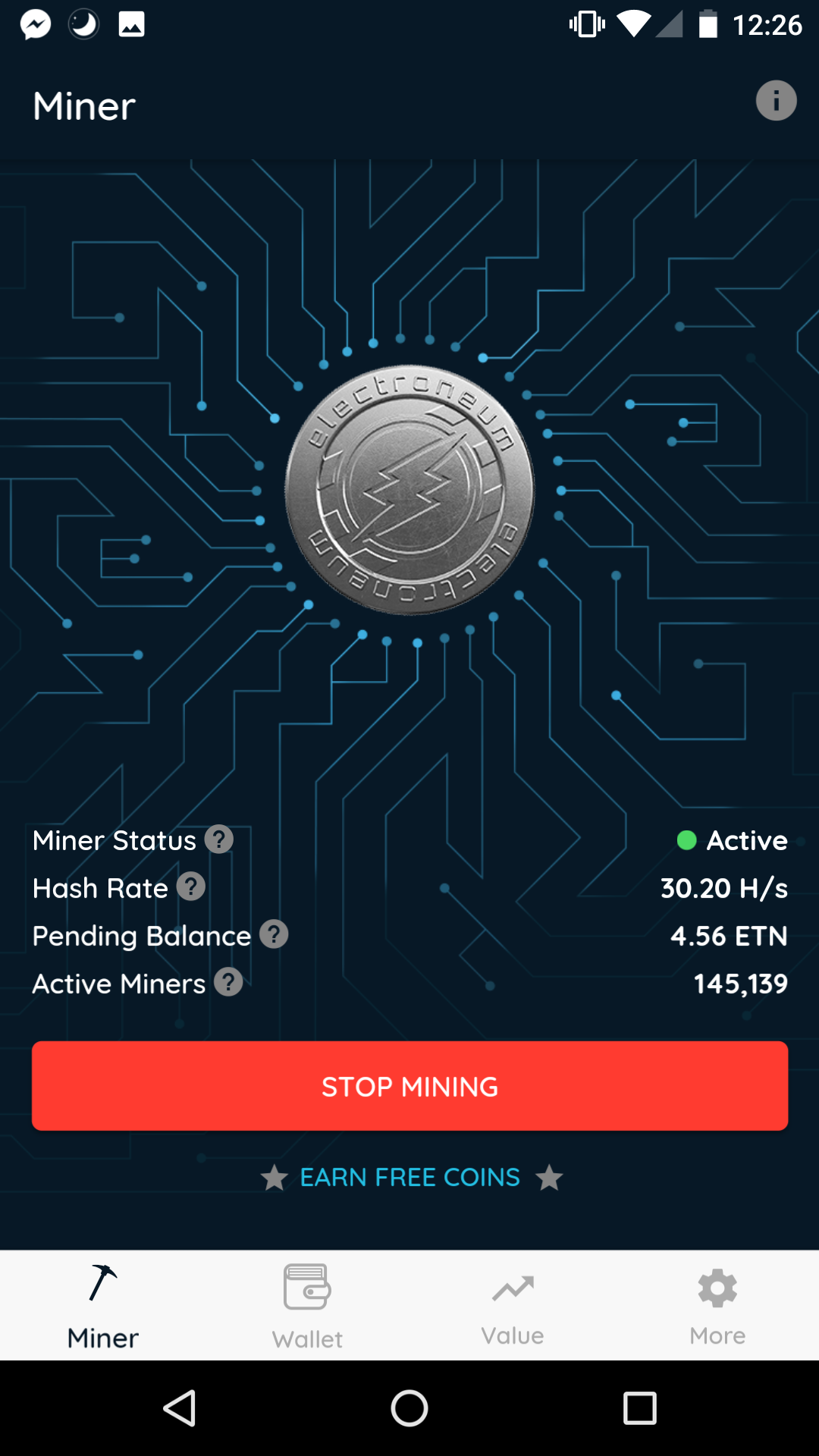The image size is (819, 1456).
Task: Go to the home screen
Action: tap(409, 1408)
